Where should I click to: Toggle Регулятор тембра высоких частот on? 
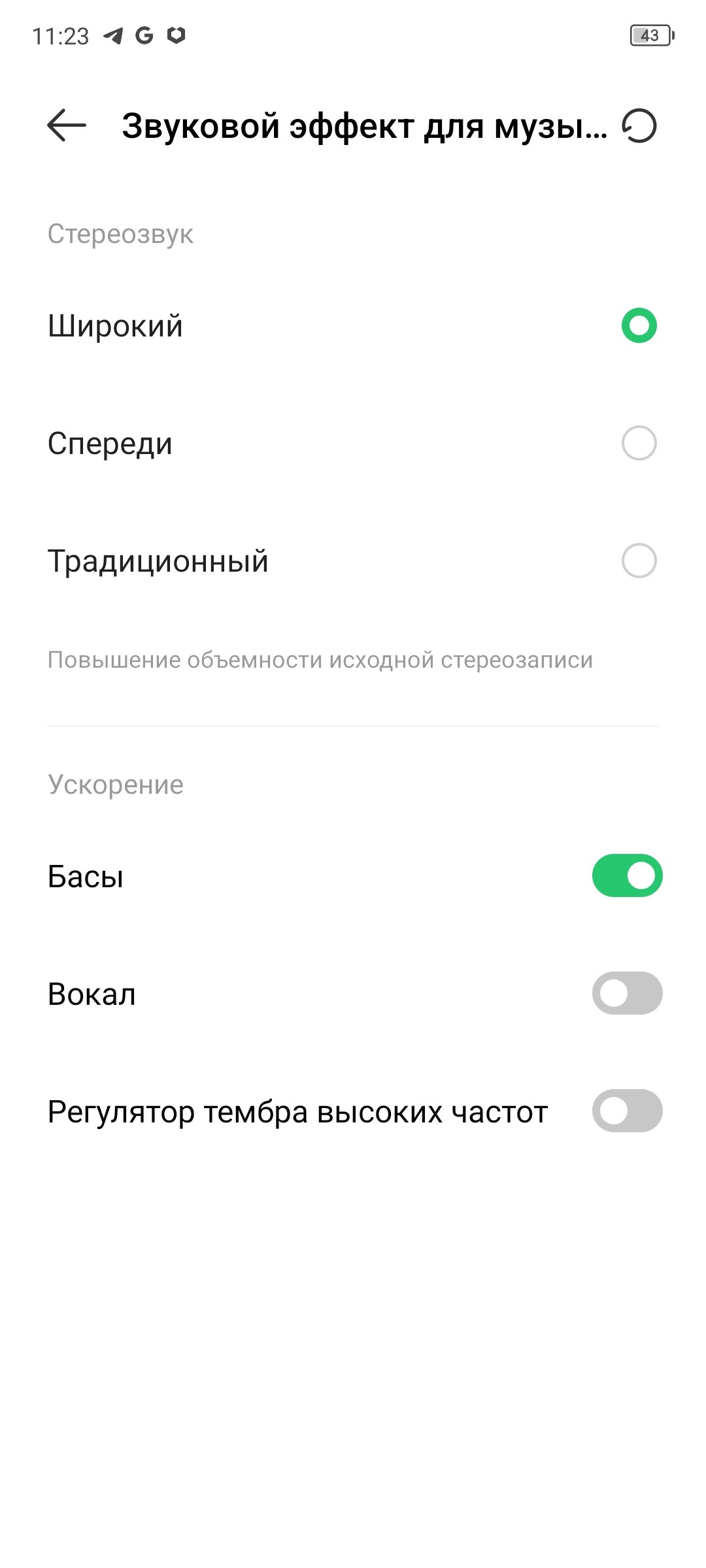coord(627,1111)
